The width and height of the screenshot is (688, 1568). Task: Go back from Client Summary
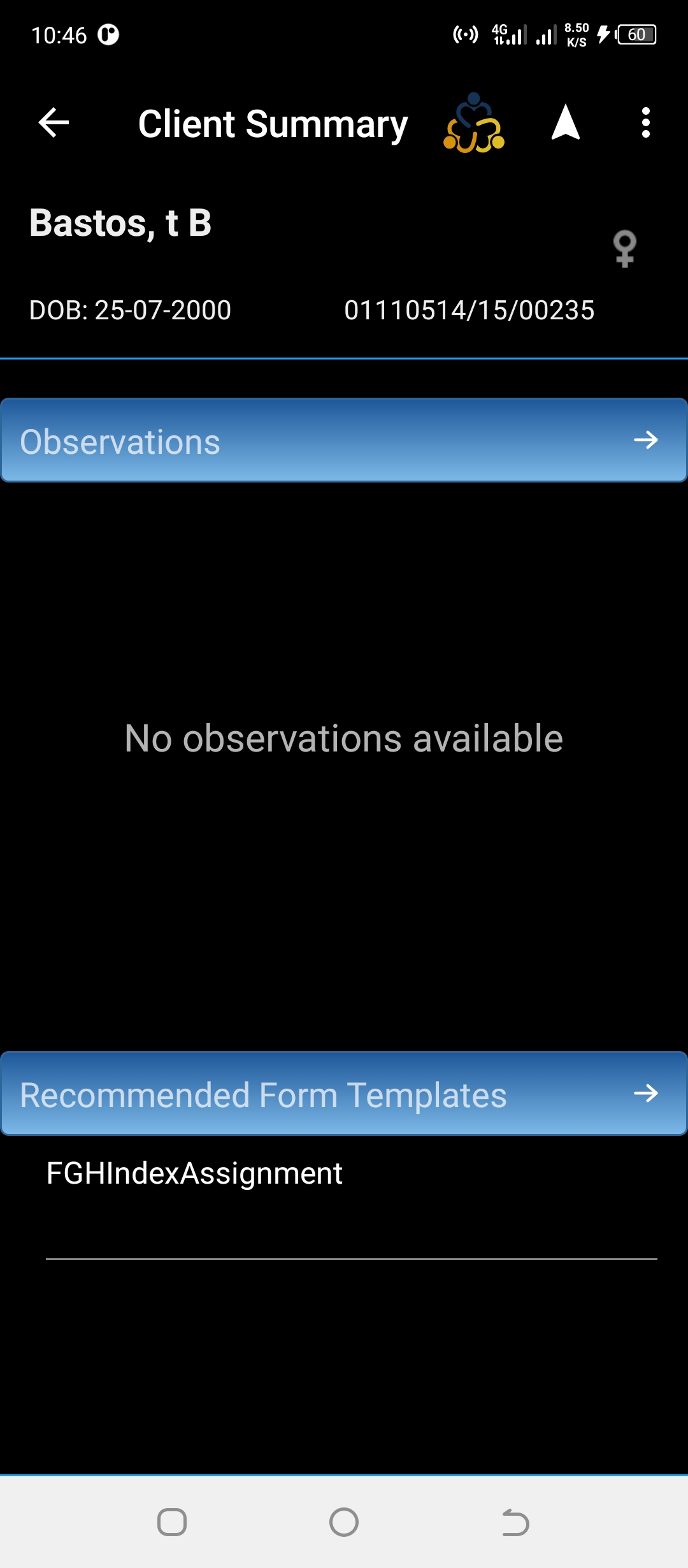click(54, 122)
